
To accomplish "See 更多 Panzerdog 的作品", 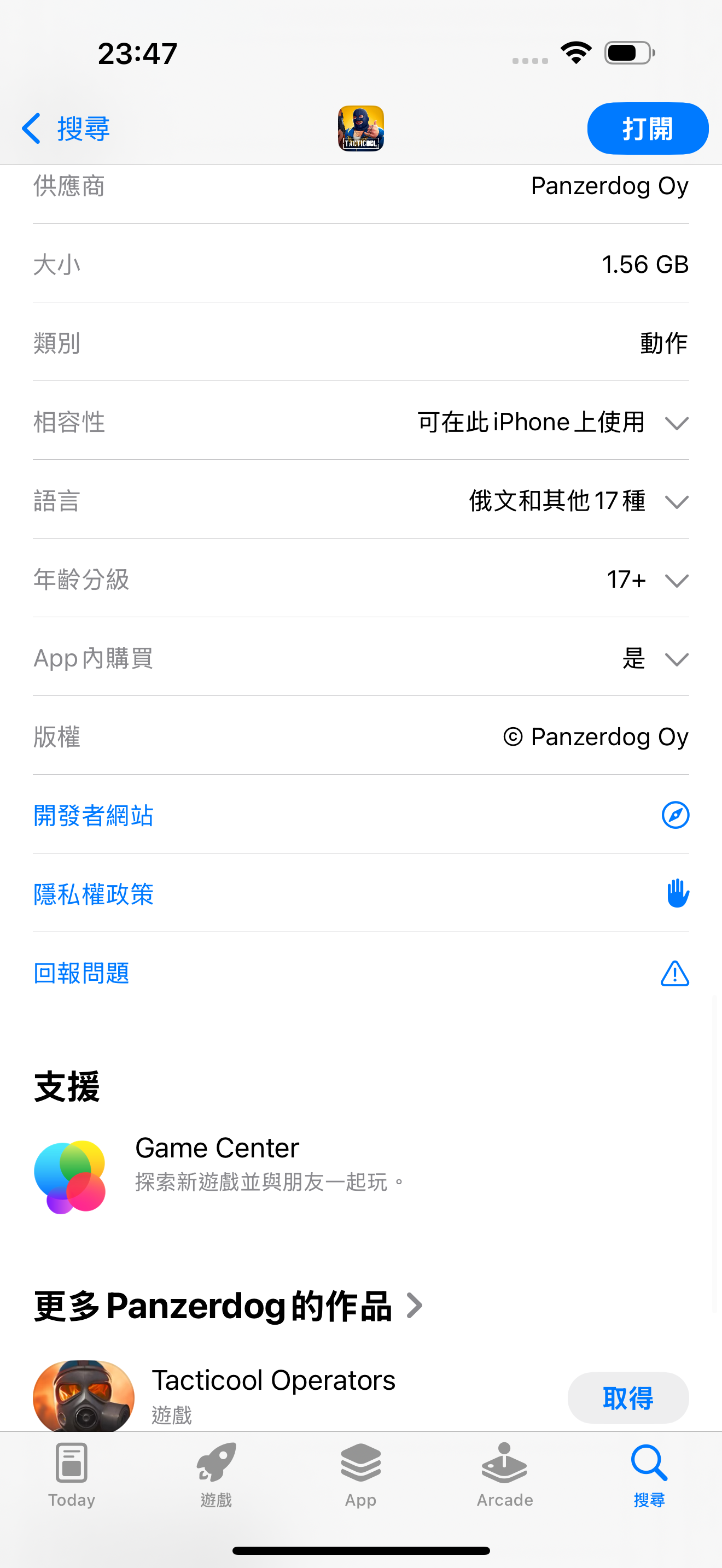I will [228, 1306].
